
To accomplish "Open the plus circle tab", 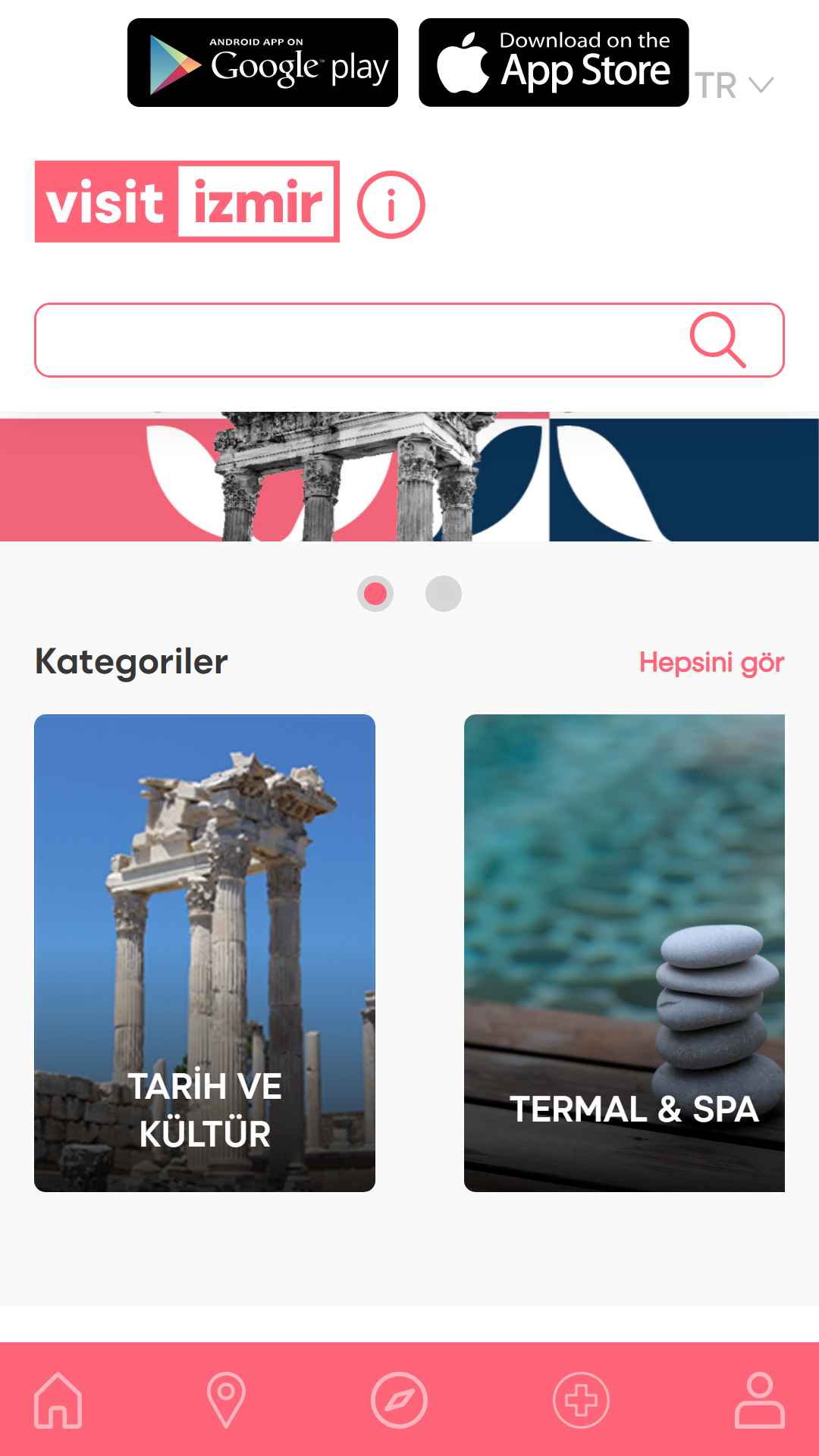I will (581, 1400).
